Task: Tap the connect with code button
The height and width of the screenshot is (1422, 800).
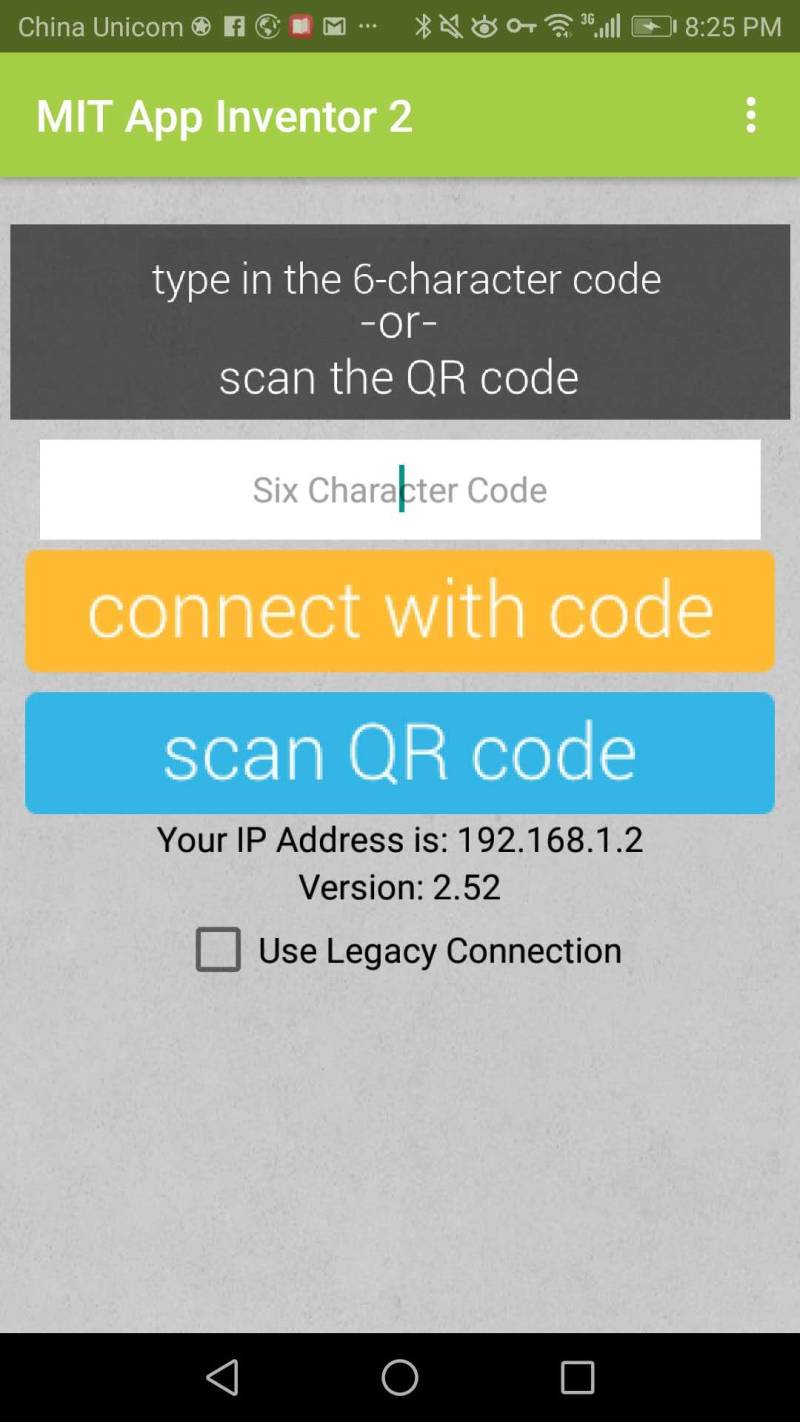Action: (x=400, y=611)
